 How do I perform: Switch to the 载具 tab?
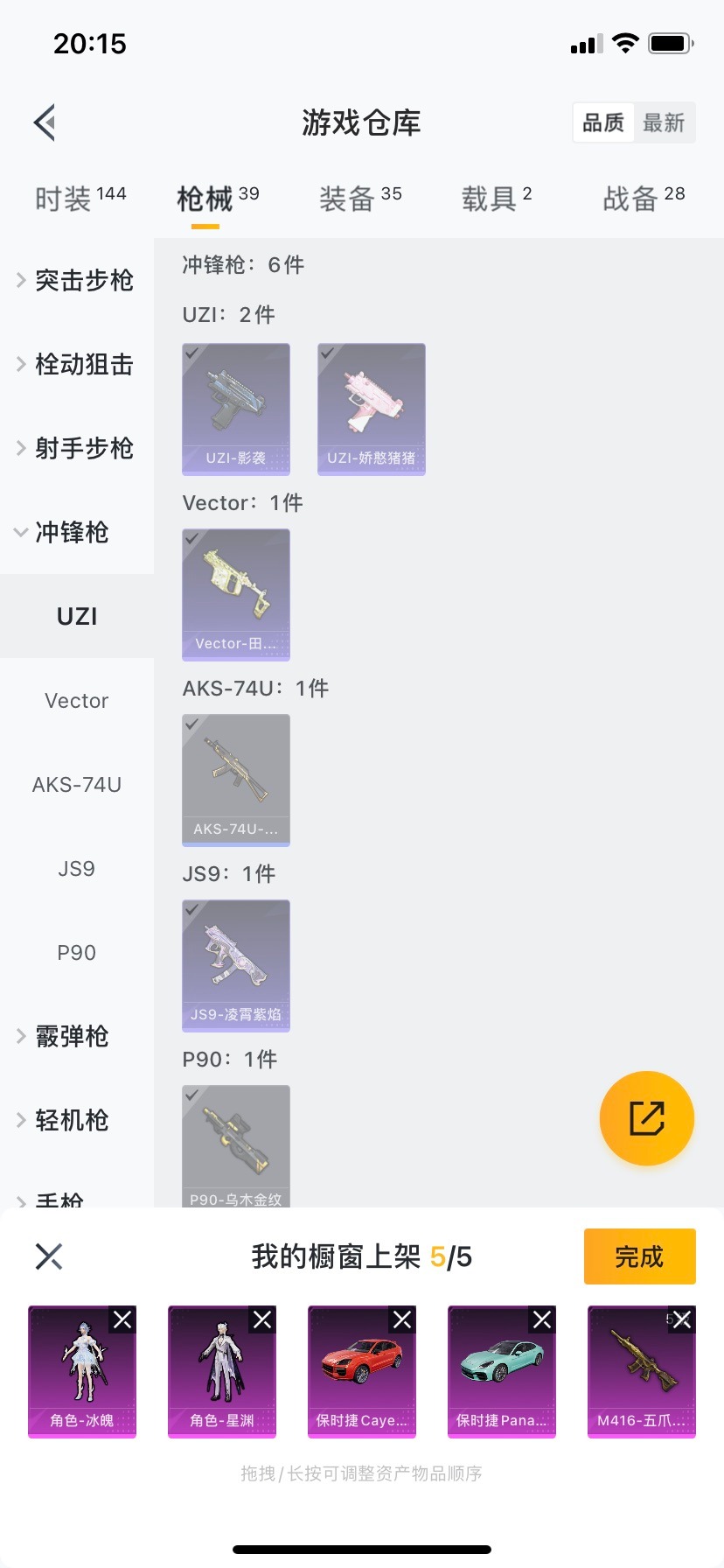tap(496, 199)
